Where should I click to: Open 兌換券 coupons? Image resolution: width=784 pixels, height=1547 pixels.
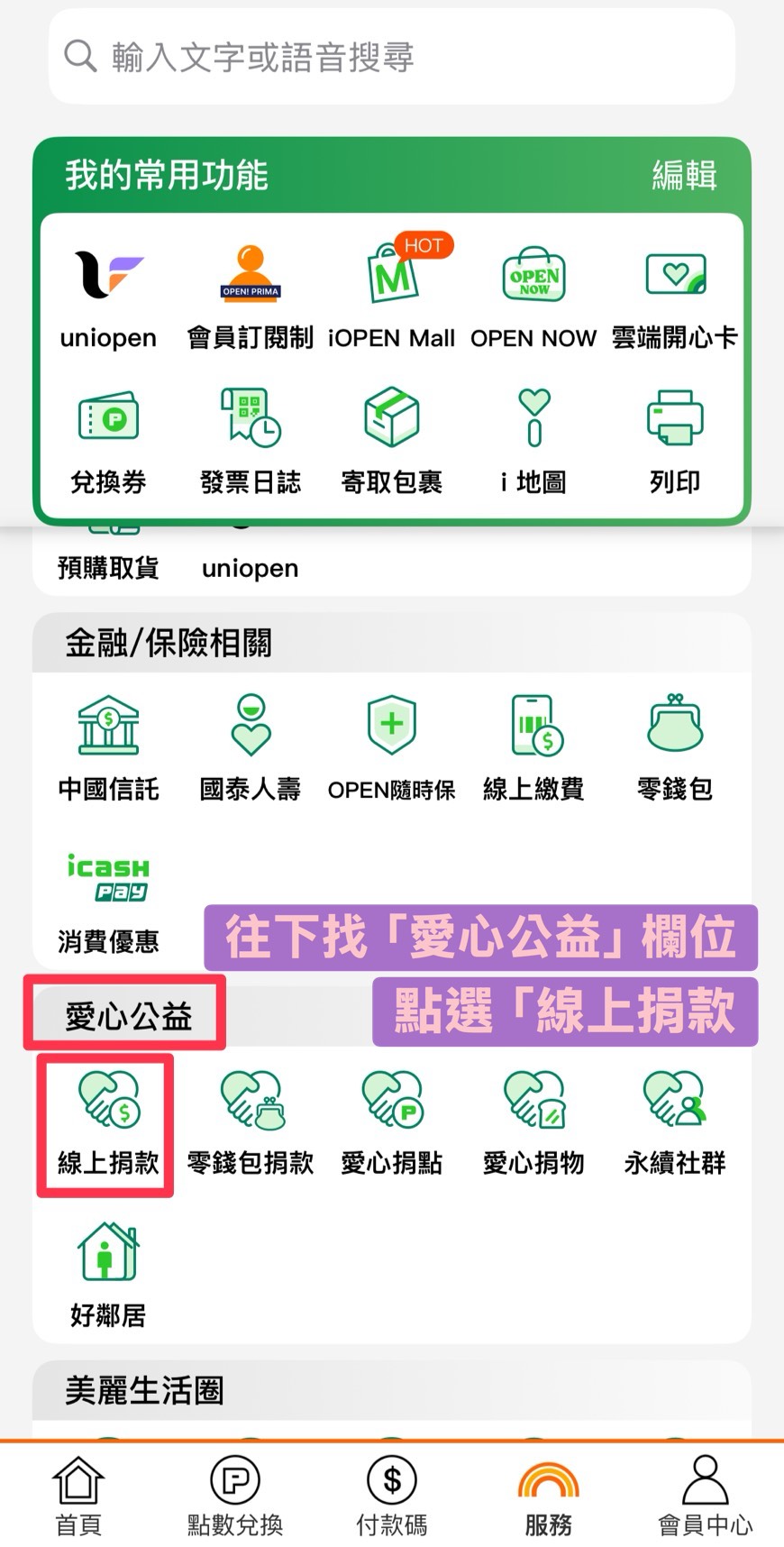pos(108,437)
